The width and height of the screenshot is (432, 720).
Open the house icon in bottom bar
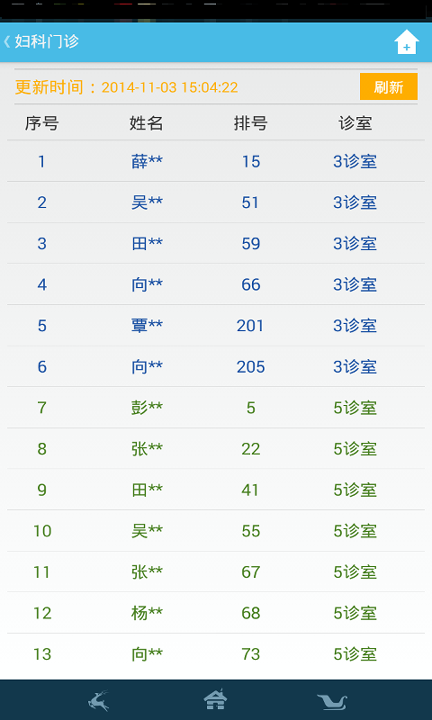tap(215, 699)
